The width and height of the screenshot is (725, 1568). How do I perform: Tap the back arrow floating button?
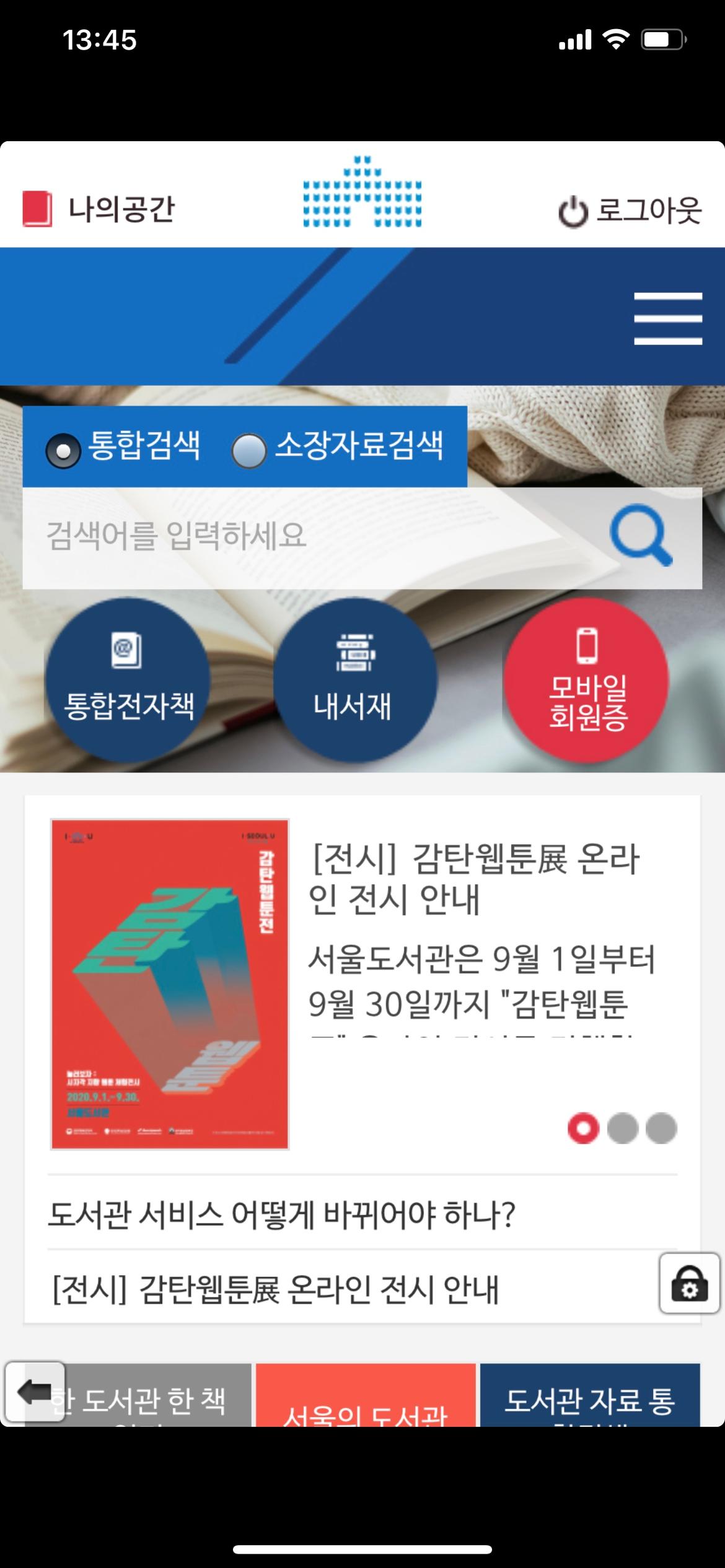[35, 1392]
